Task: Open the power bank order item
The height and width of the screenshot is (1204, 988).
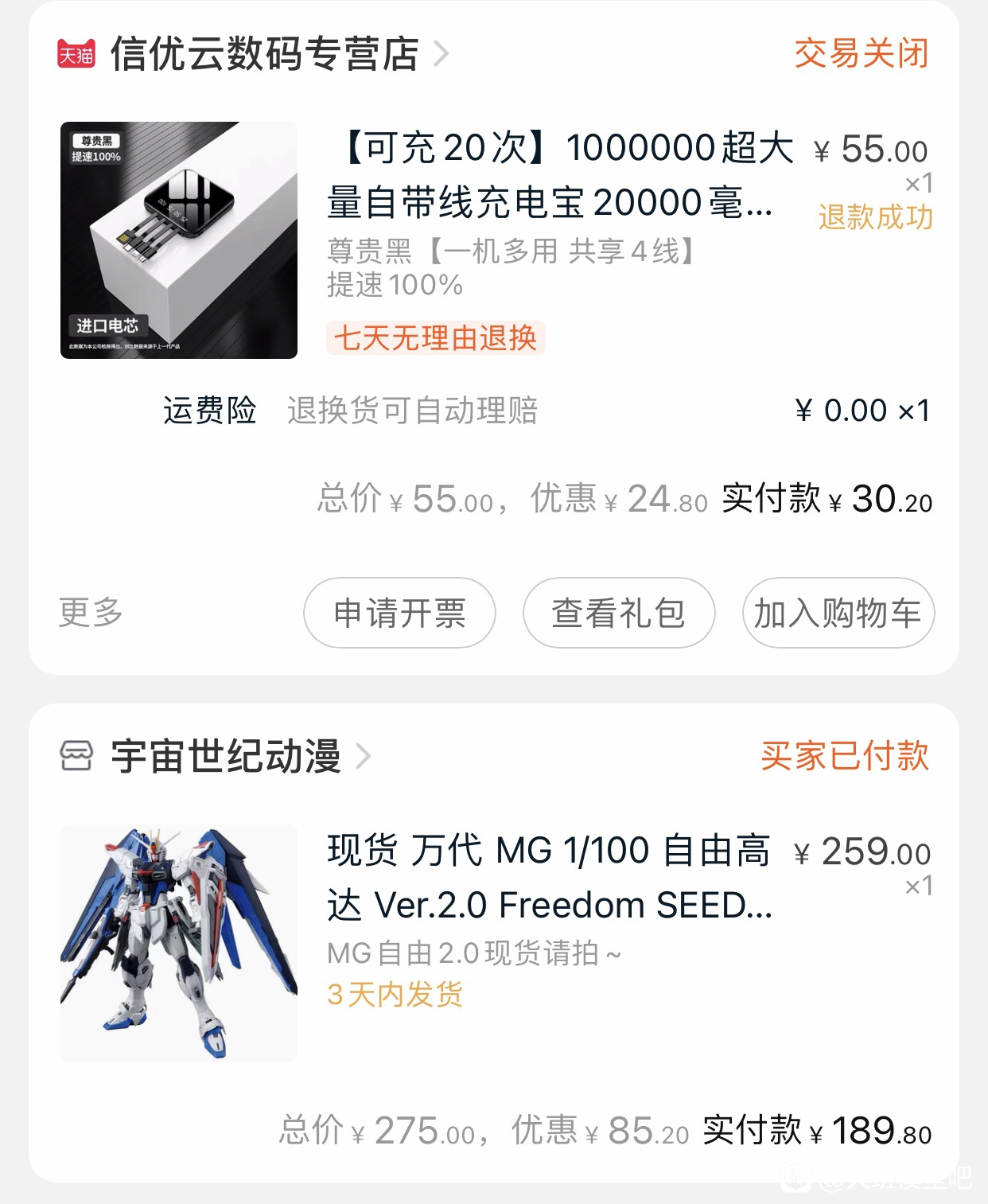Action: point(496,240)
